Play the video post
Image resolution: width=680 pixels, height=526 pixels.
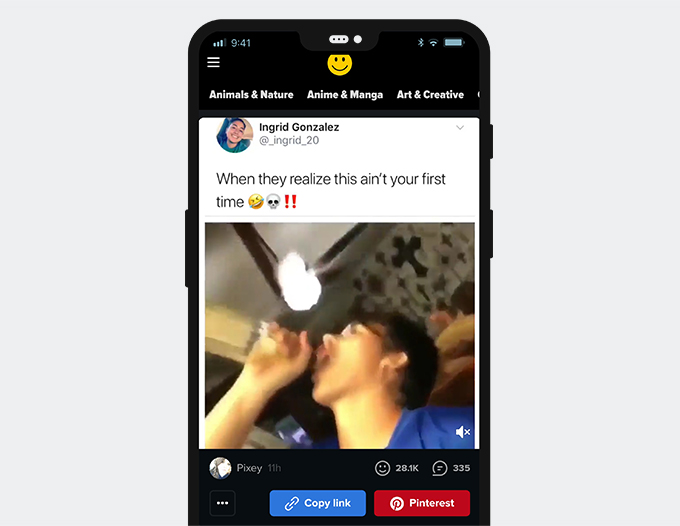[x=340, y=335]
